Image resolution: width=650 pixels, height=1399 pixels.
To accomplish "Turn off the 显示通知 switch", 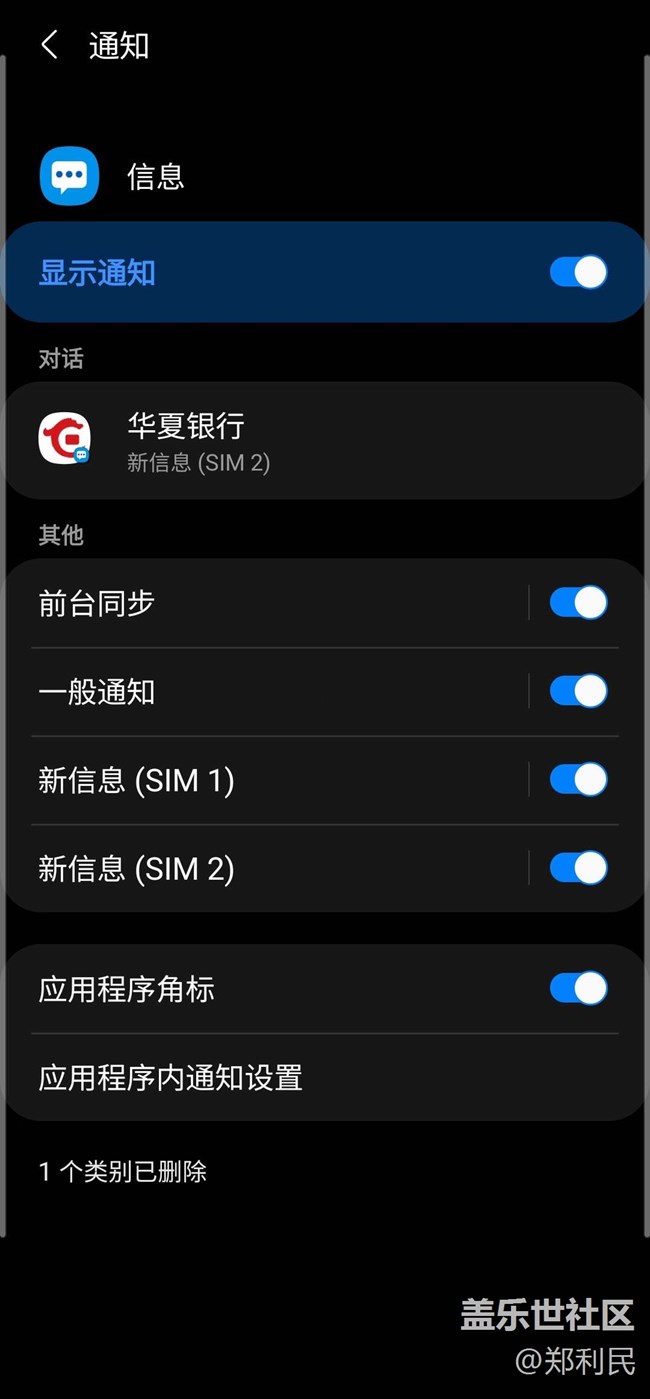I will 578,272.
